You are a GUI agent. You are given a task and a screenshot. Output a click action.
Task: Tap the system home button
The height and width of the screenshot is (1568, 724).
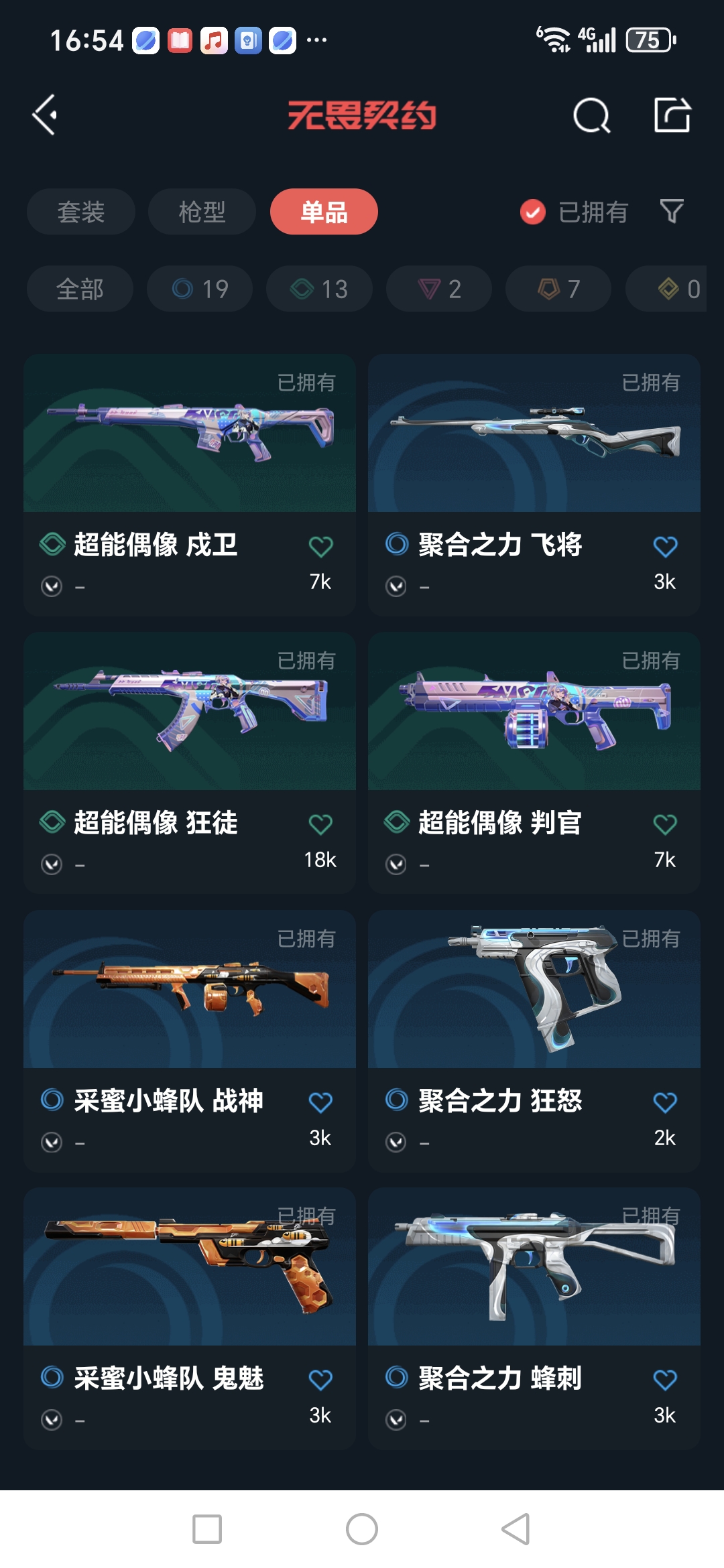[362, 1529]
